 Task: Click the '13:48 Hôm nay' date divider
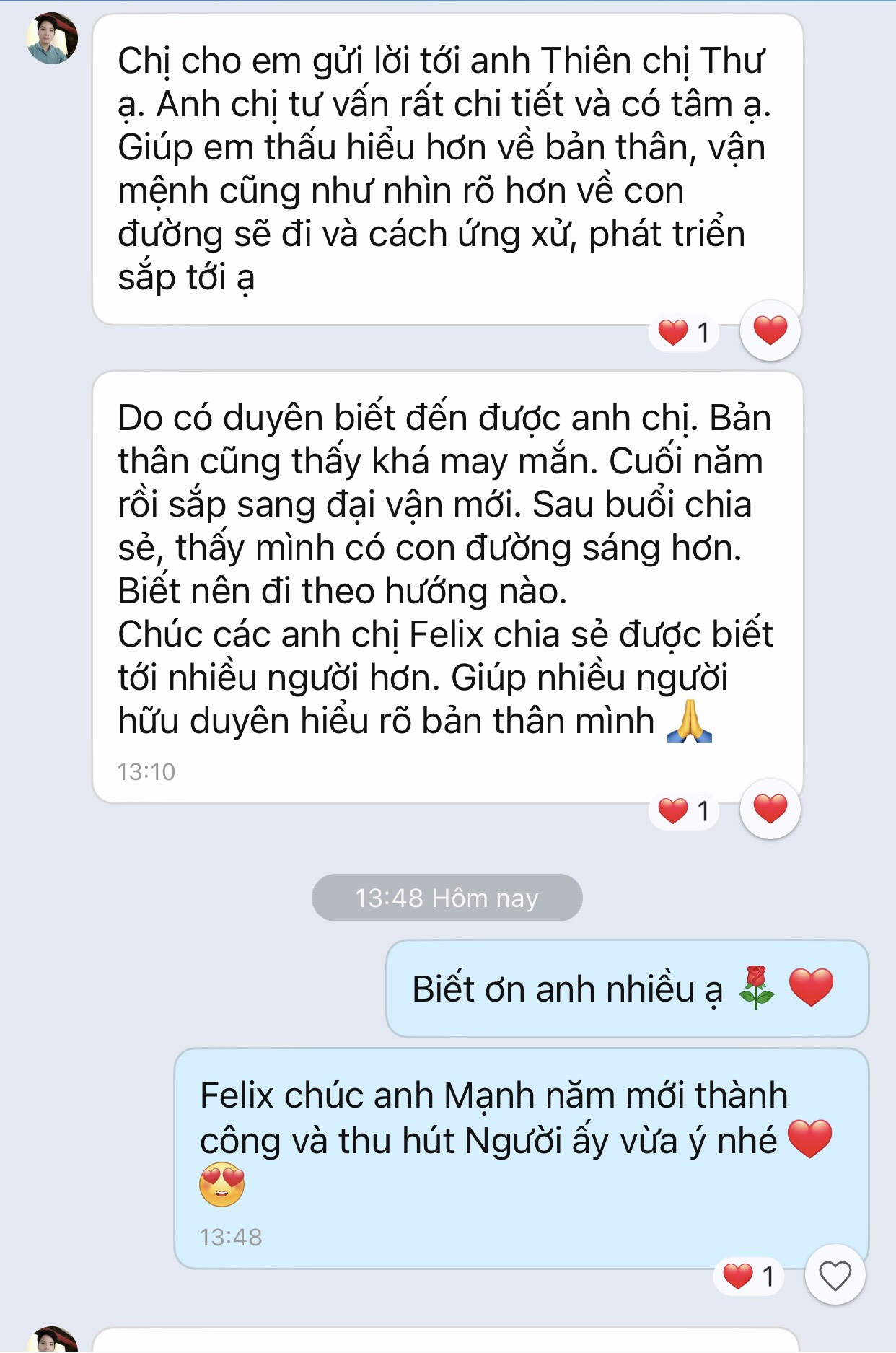tap(447, 897)
